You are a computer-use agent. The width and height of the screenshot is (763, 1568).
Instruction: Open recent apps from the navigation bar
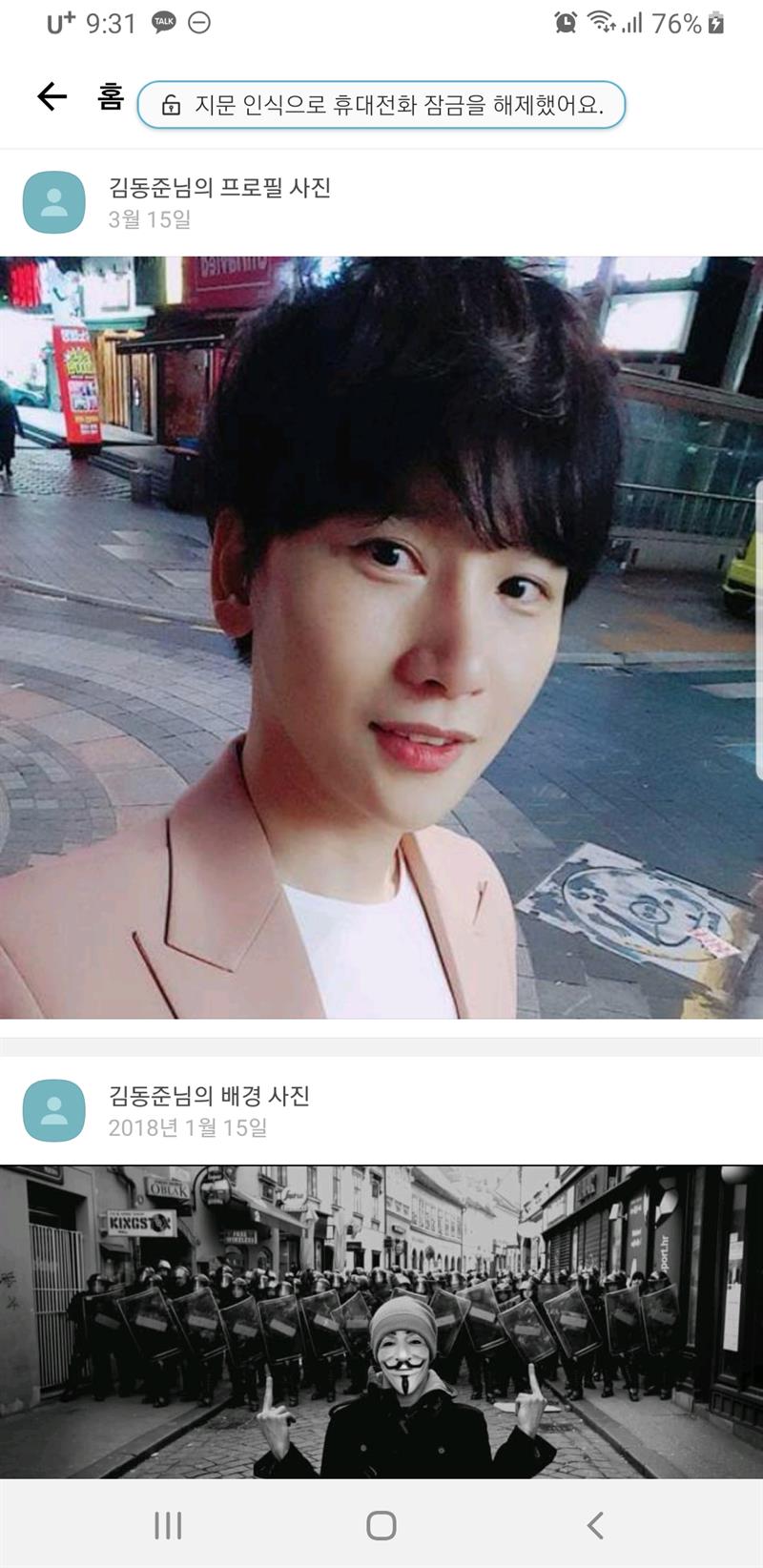point(168,1525)
